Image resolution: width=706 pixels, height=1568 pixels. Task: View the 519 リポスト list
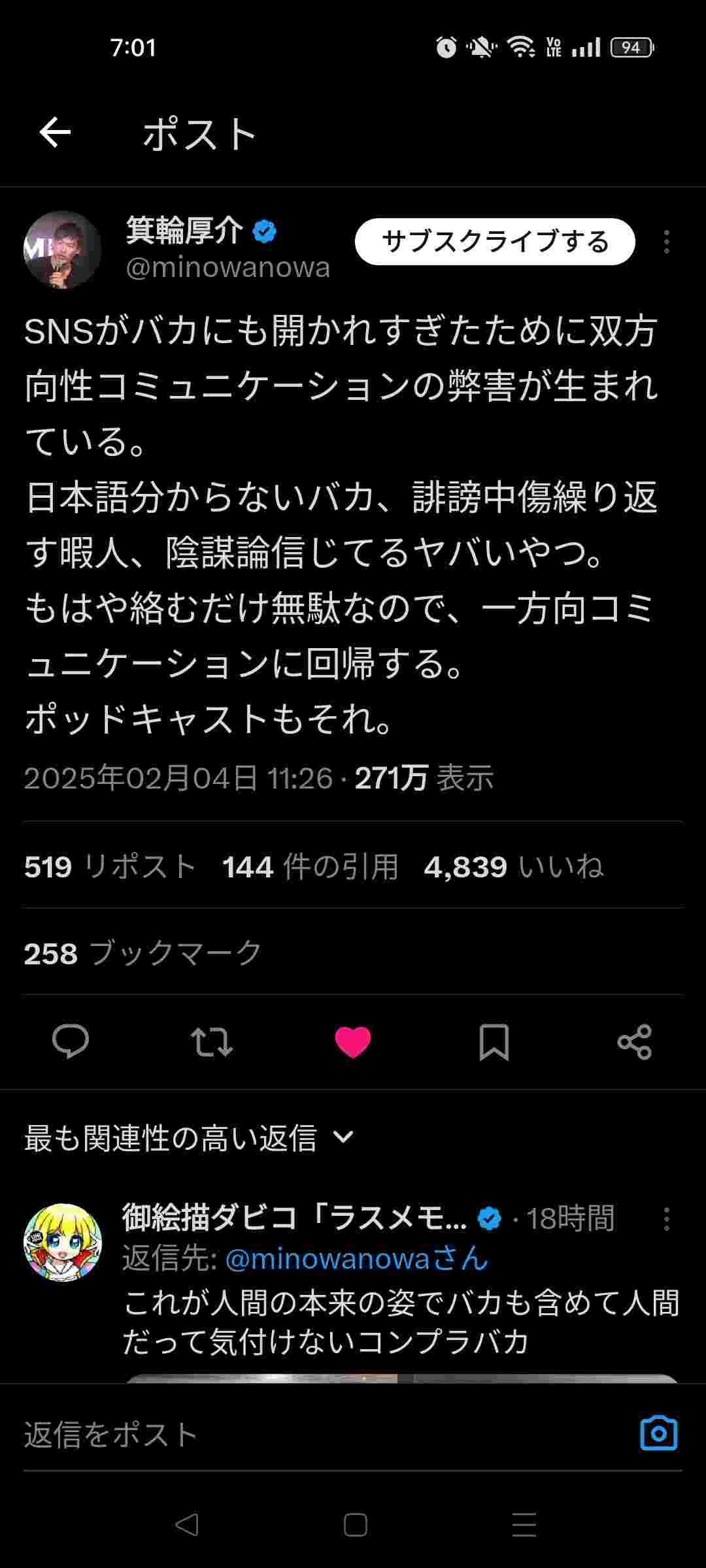(x=110, y=867)
